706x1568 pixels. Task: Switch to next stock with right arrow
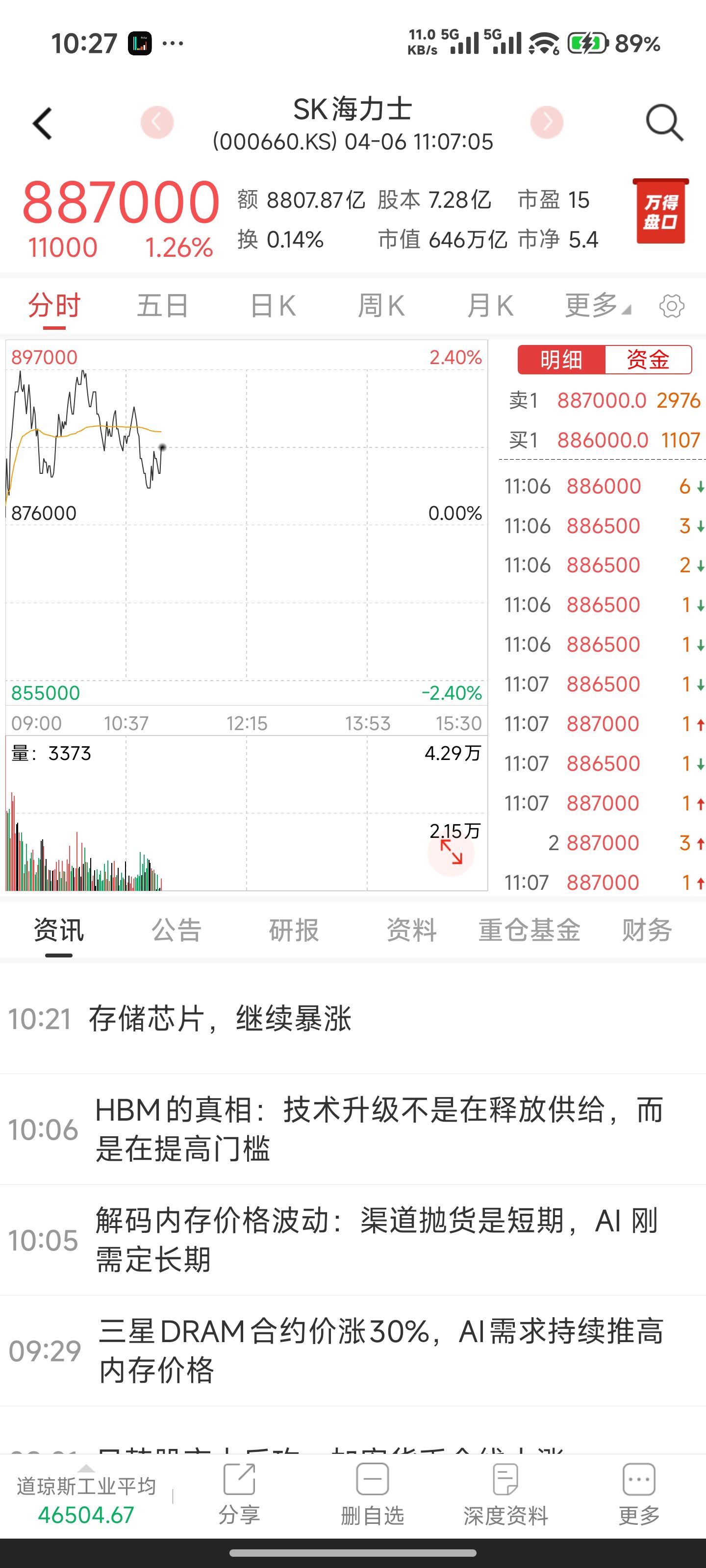(546, 122)
